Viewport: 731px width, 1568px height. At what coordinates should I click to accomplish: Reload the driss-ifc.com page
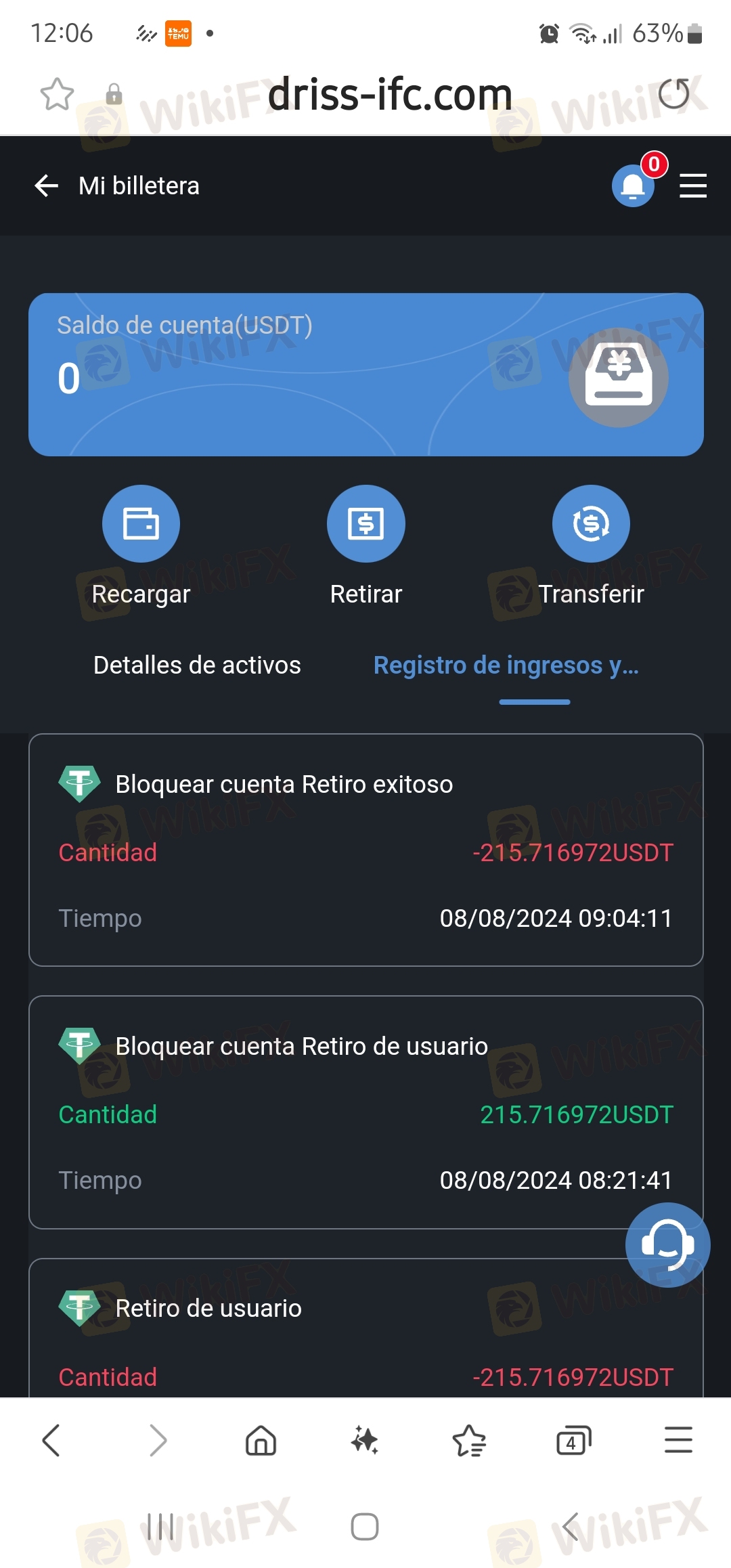point(673,94)
